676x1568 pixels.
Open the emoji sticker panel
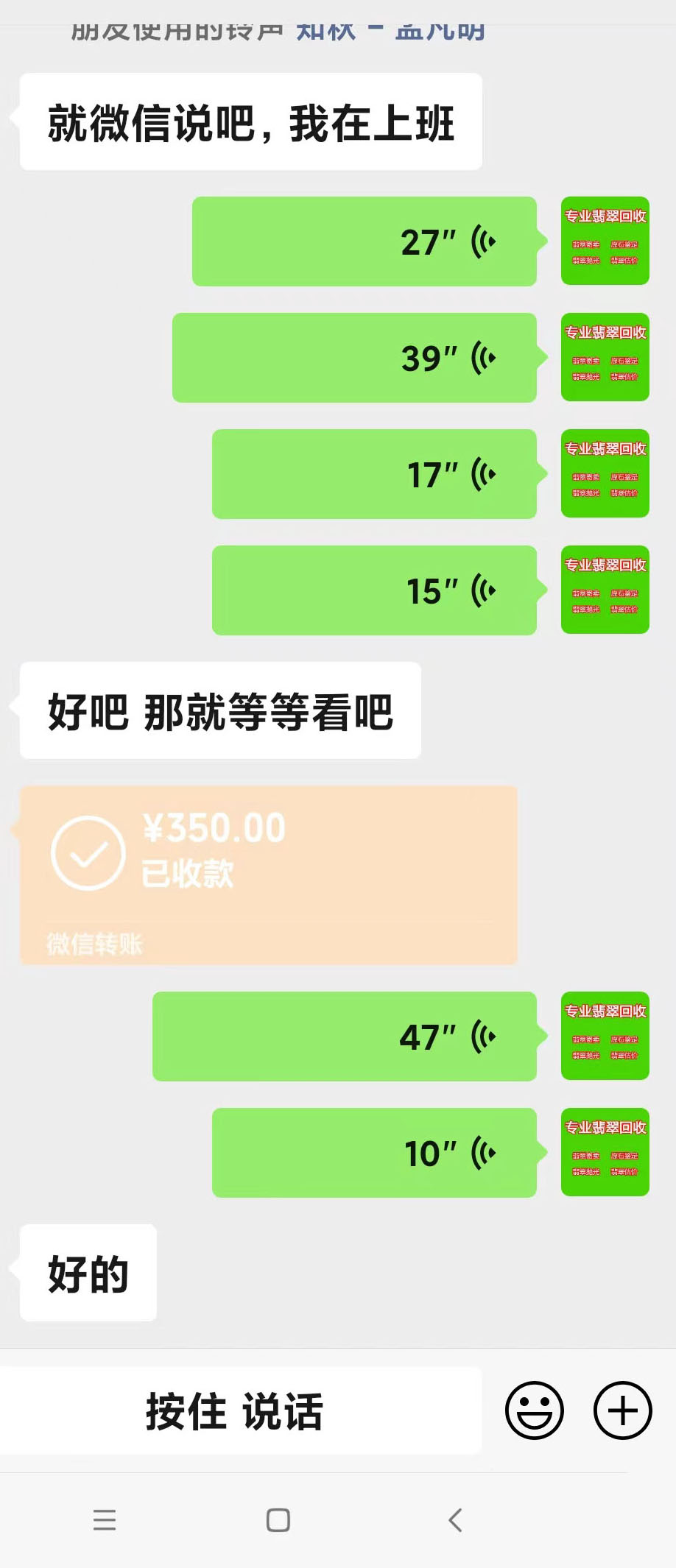click(x=535, y=1410)
